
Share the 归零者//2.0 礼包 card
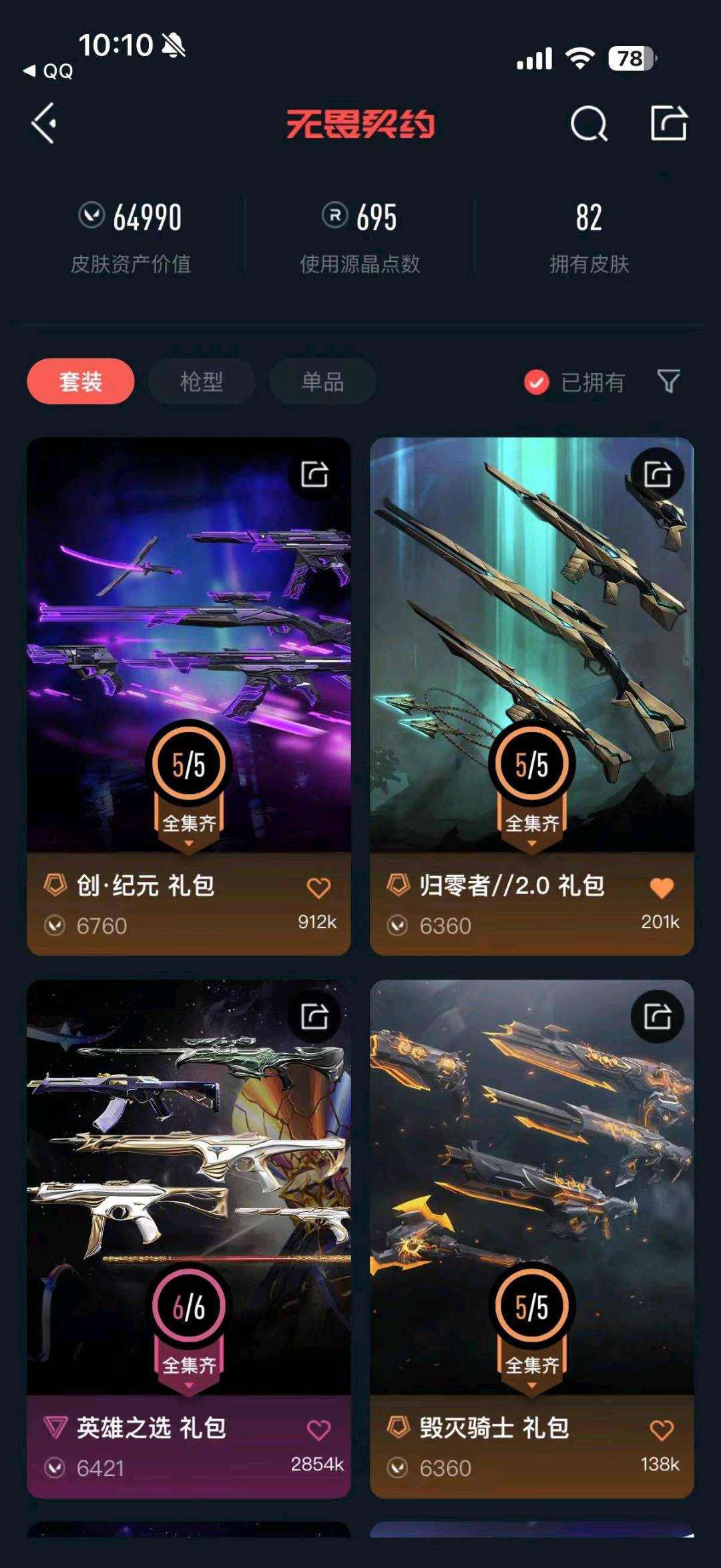point(658,474)
